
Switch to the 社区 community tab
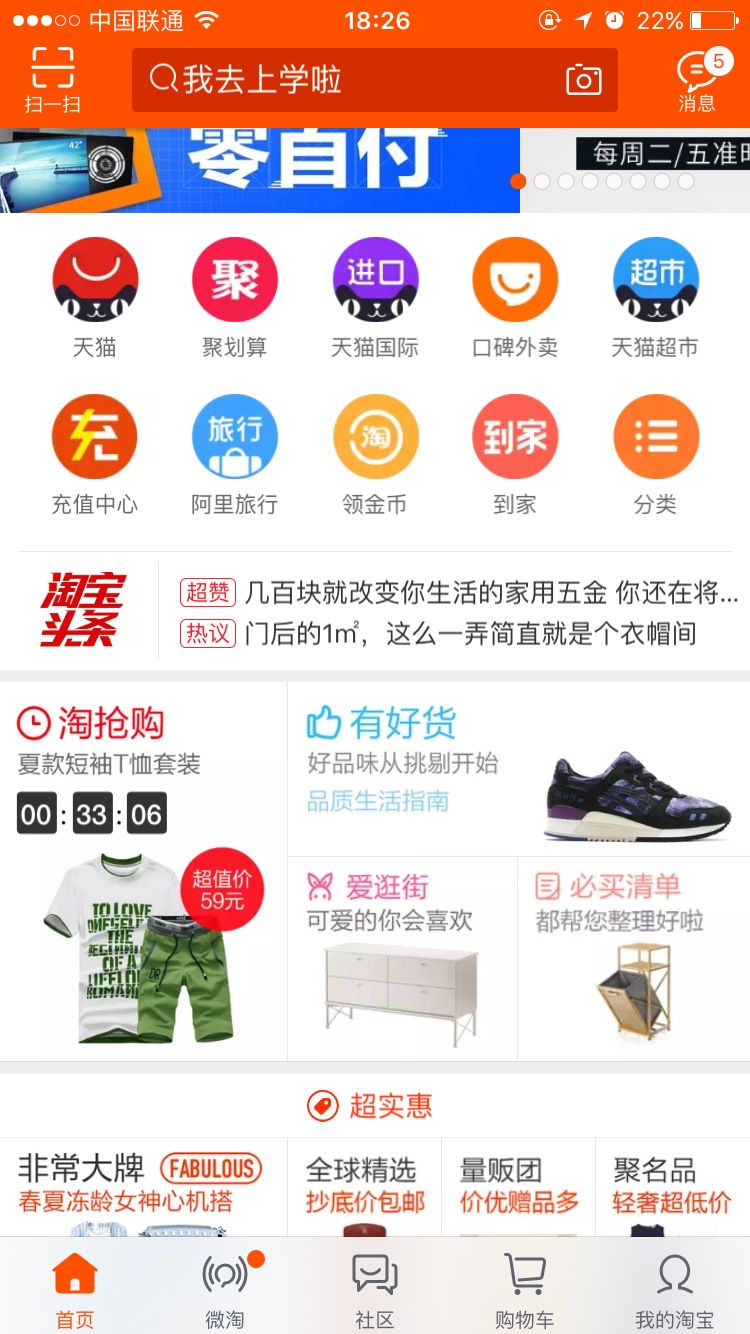(375, 1285)
